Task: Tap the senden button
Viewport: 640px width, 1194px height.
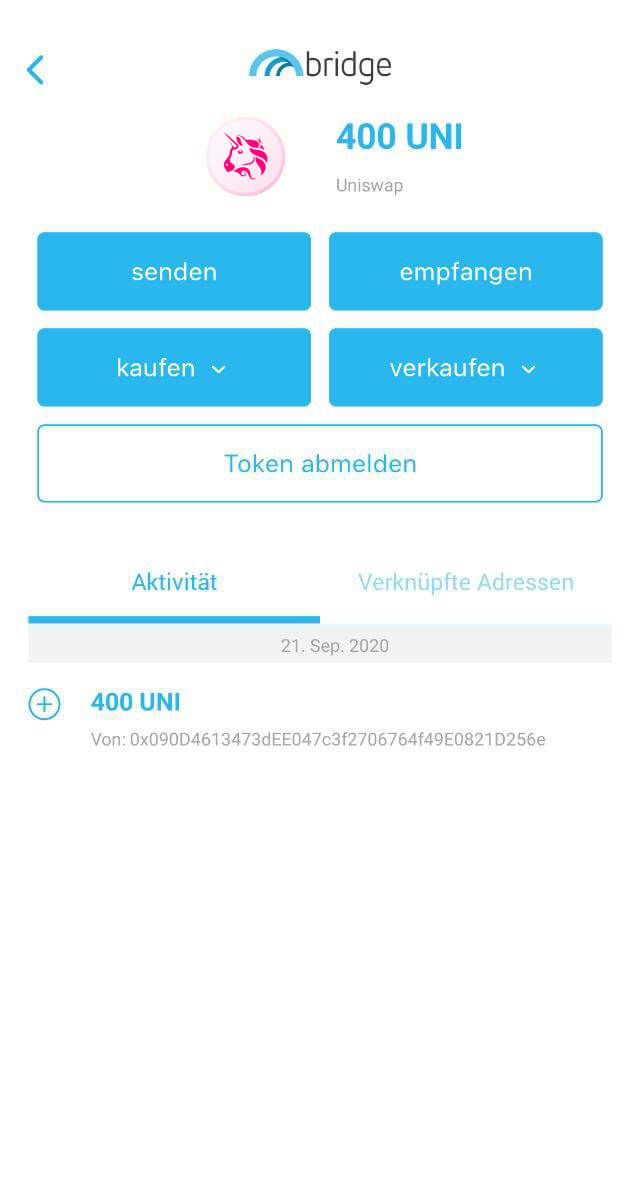Action: click(174, 271)
